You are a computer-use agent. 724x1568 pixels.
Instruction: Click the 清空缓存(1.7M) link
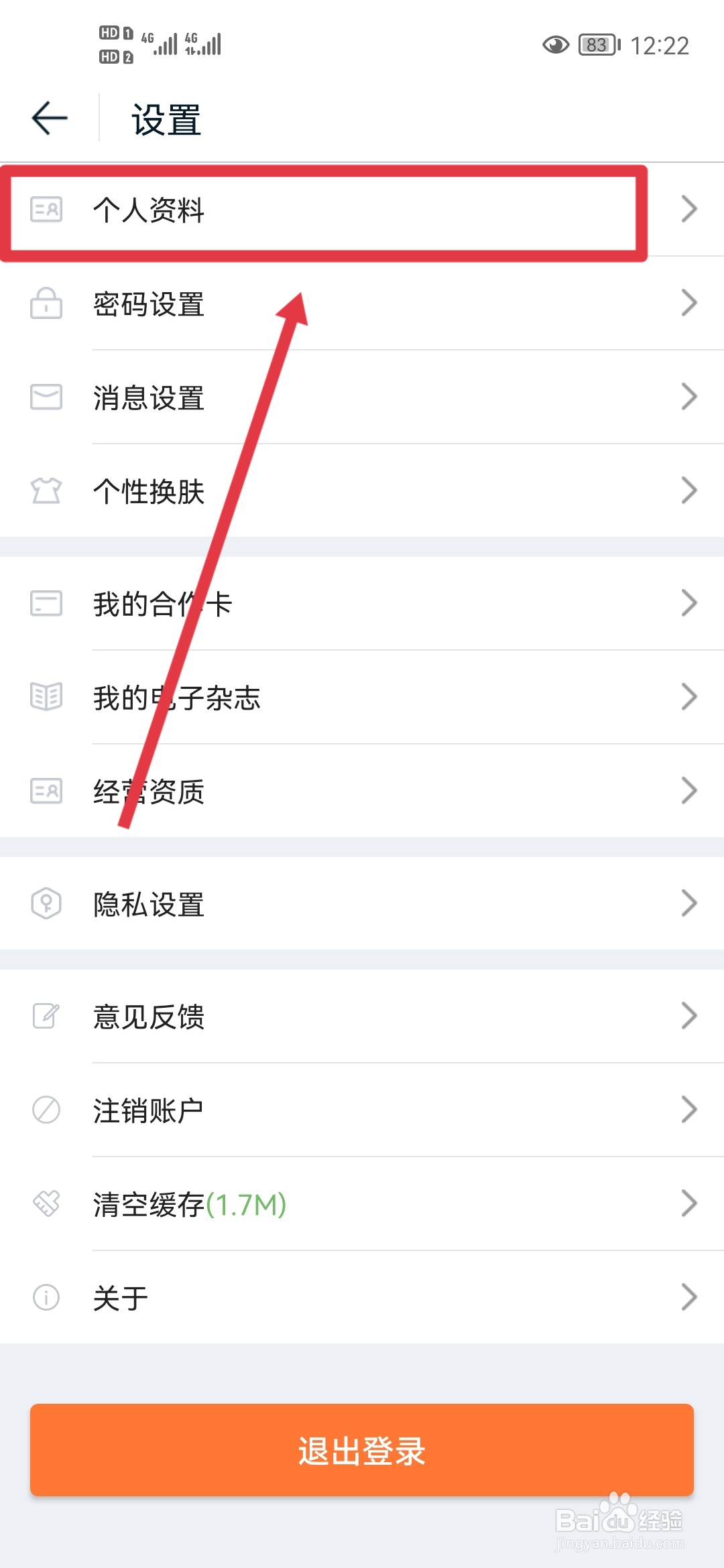point(190,1203)
